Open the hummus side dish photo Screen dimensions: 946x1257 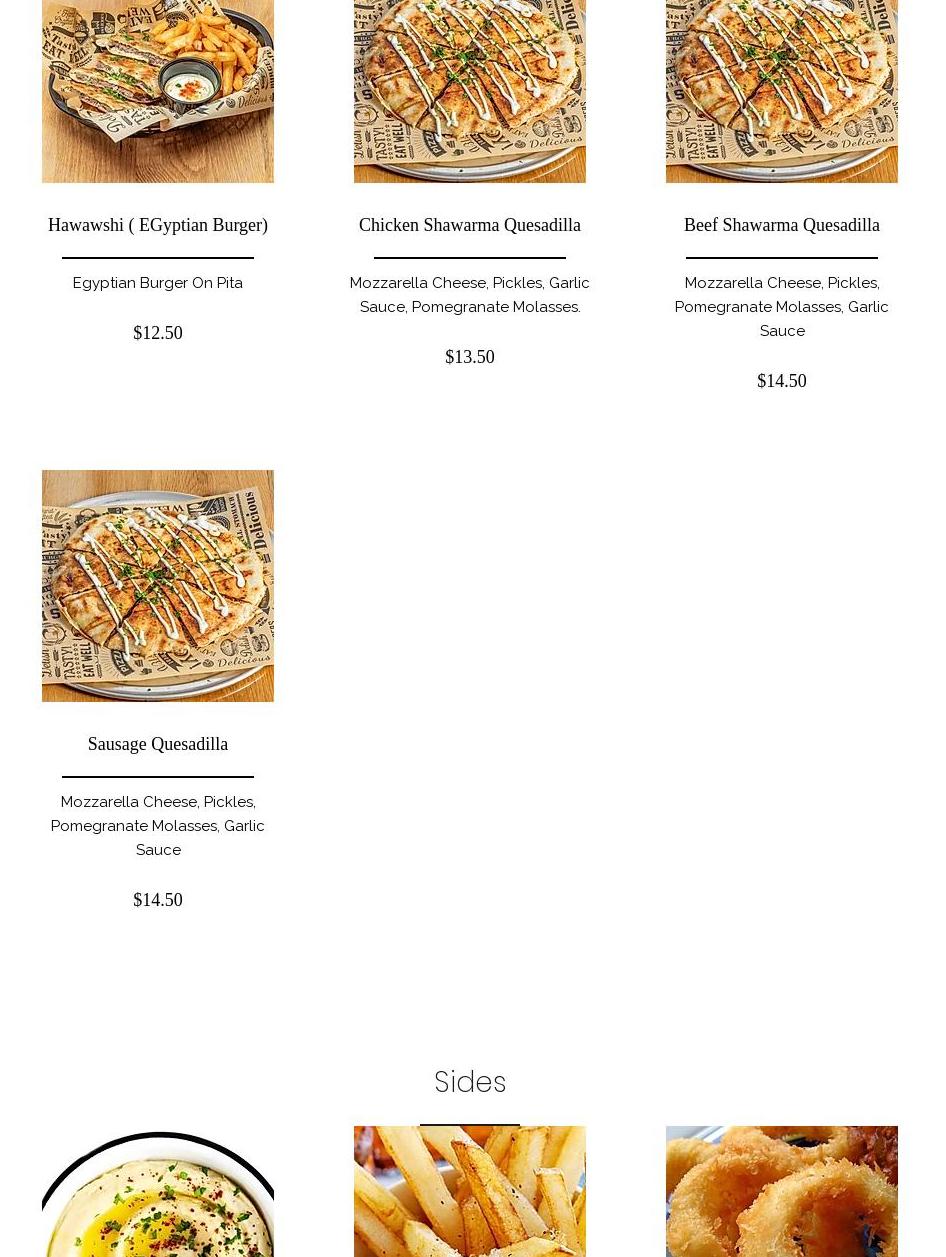tap(157, 1195)
